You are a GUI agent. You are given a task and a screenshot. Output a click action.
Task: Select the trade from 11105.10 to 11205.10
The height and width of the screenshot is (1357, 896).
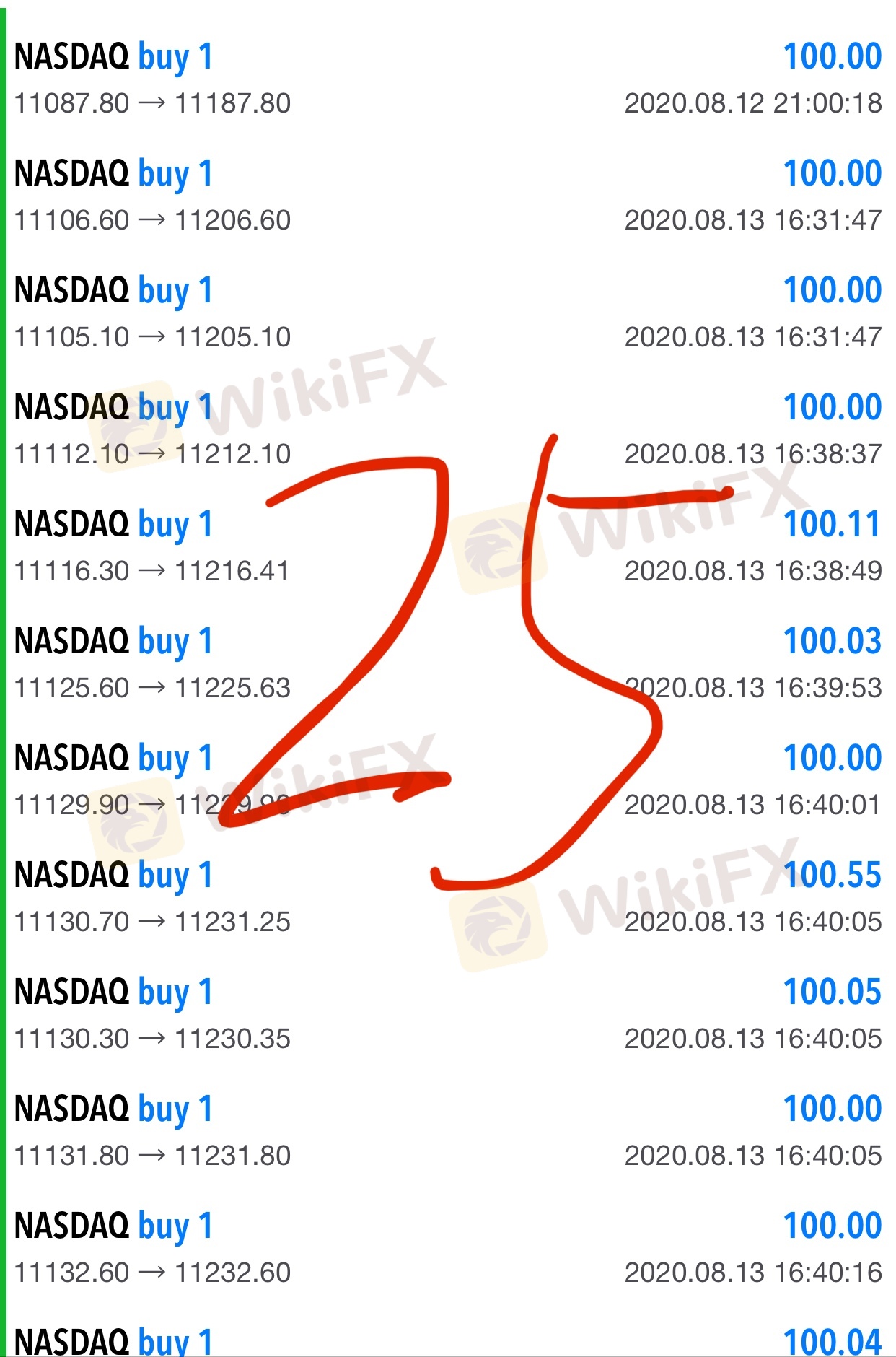click(447, 313)
